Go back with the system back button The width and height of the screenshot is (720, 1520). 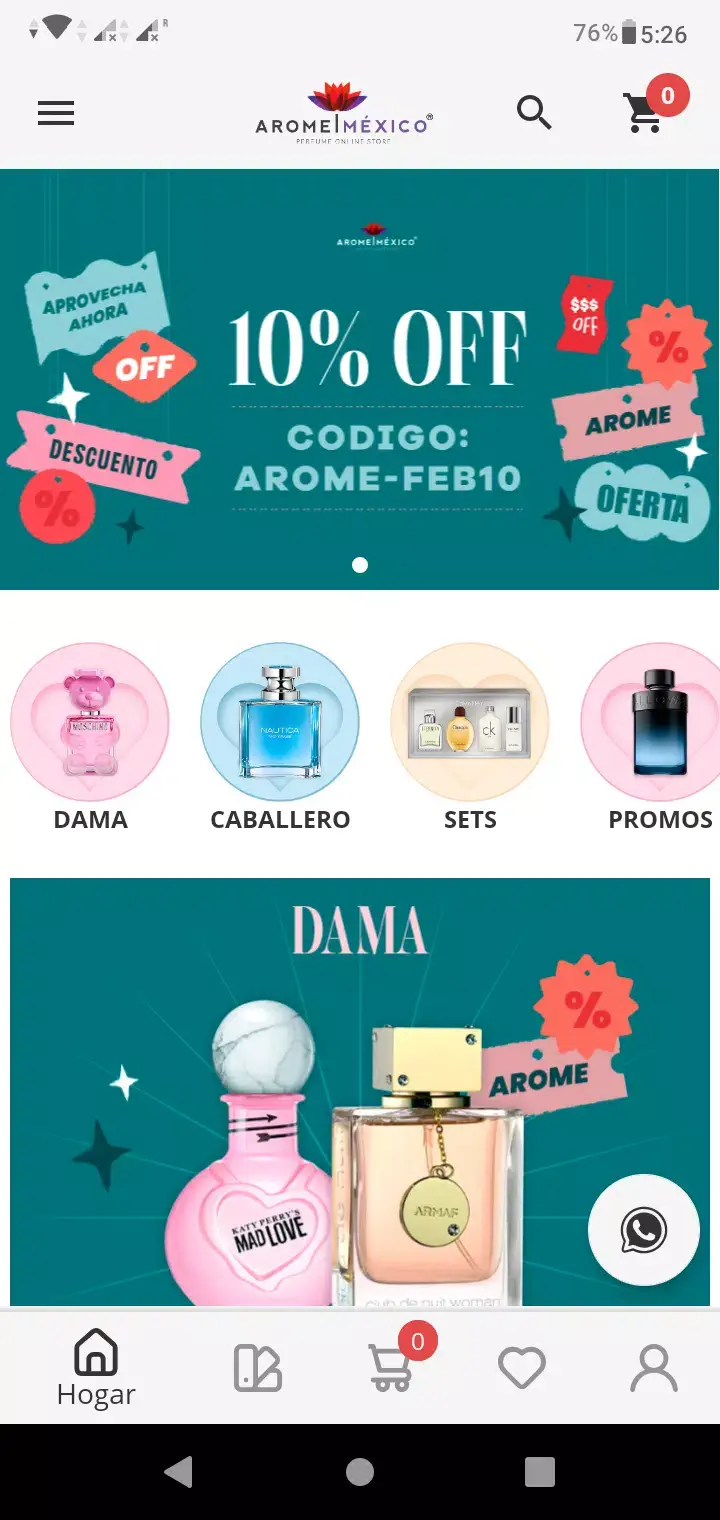(179, 1472)
